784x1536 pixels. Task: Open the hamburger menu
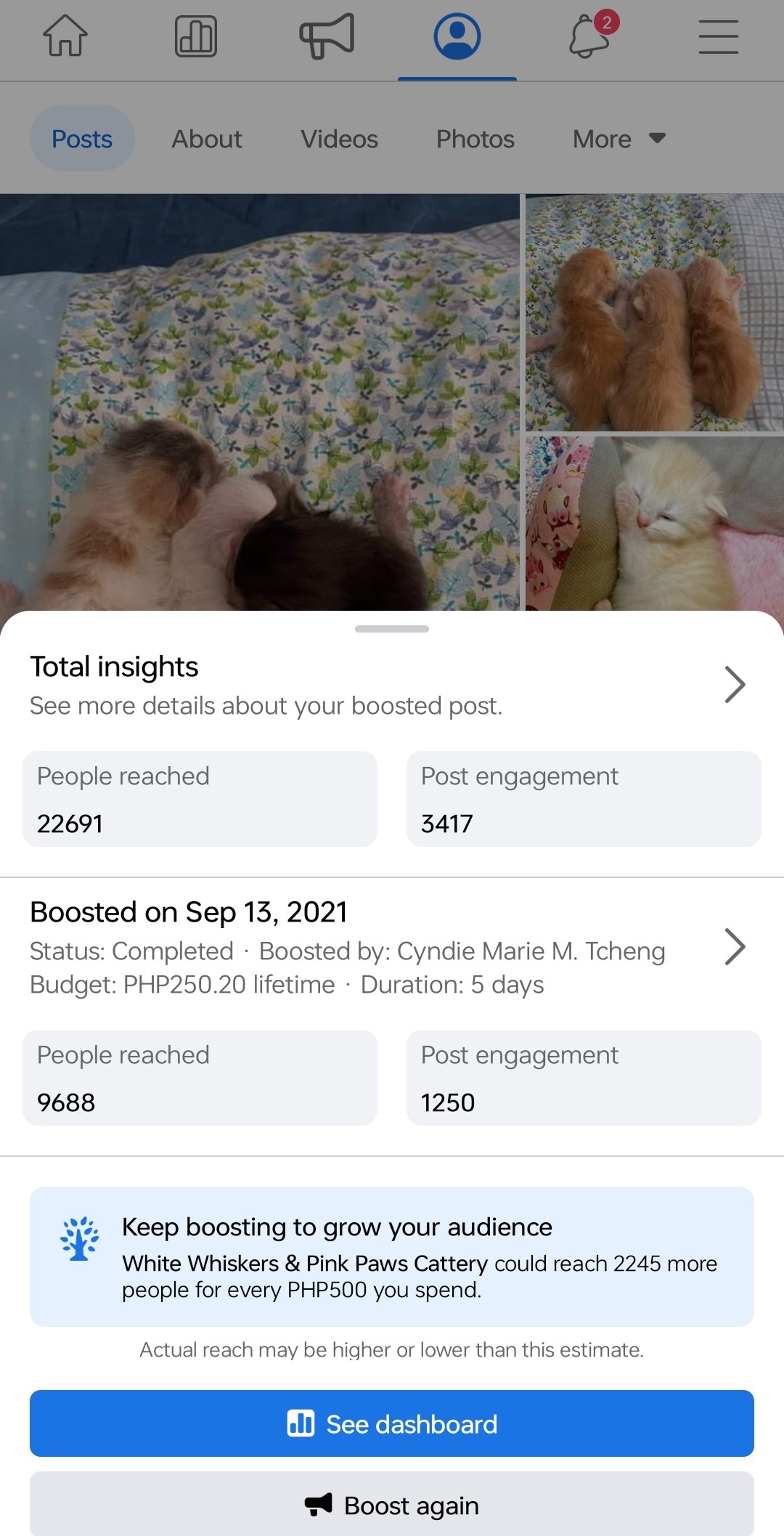pyautogui.click(x=719, y=36)
